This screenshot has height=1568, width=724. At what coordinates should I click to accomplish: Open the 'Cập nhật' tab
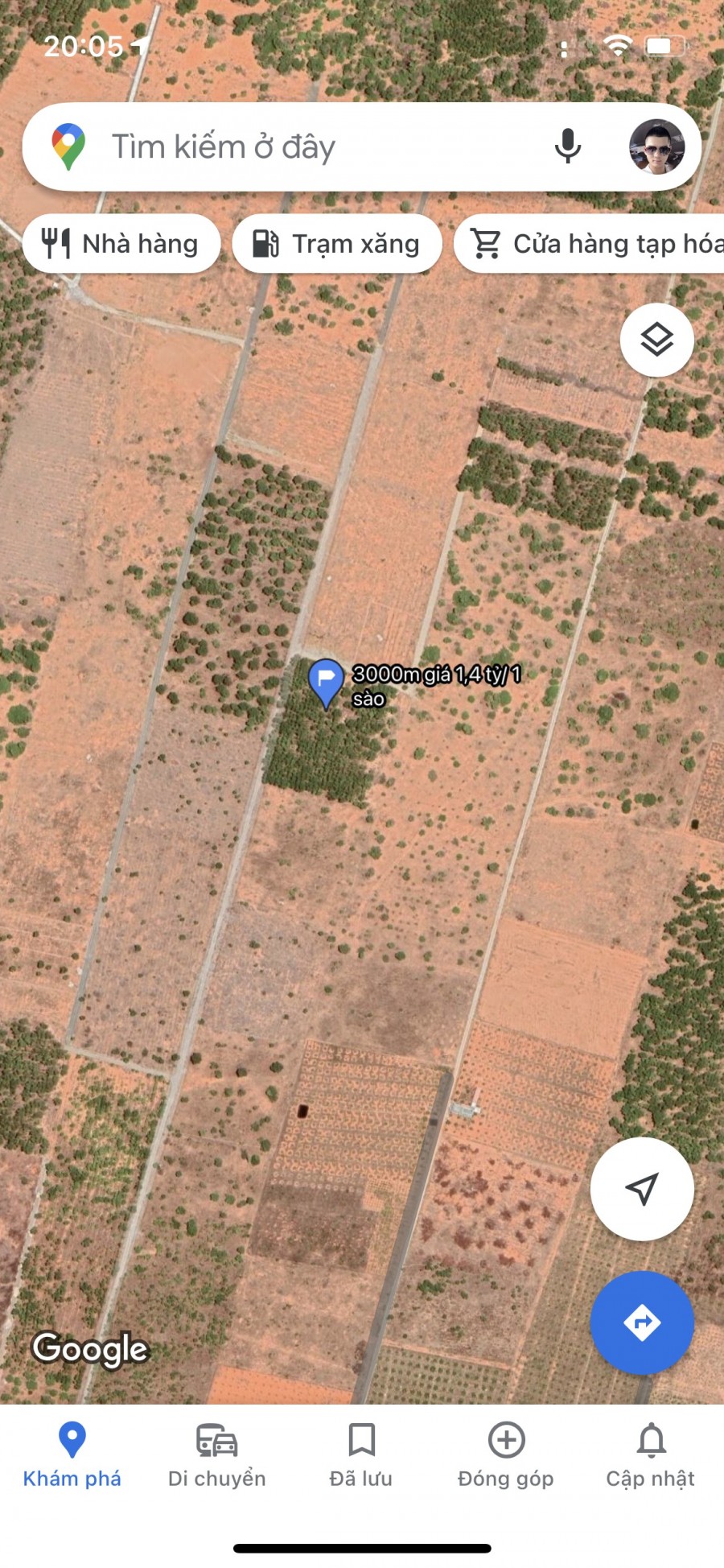[650, 1457]
